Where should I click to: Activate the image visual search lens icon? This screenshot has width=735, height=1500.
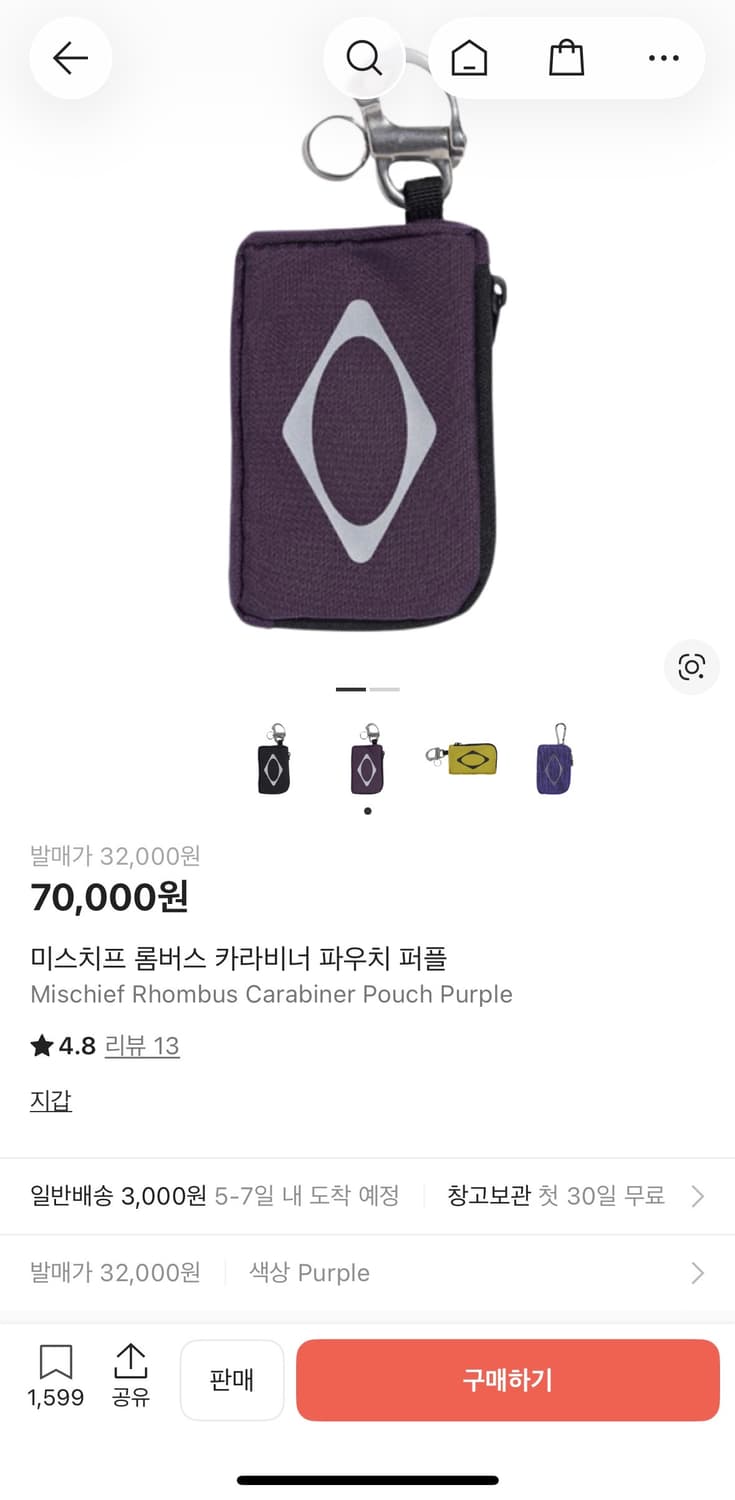[x=691, y=667]
